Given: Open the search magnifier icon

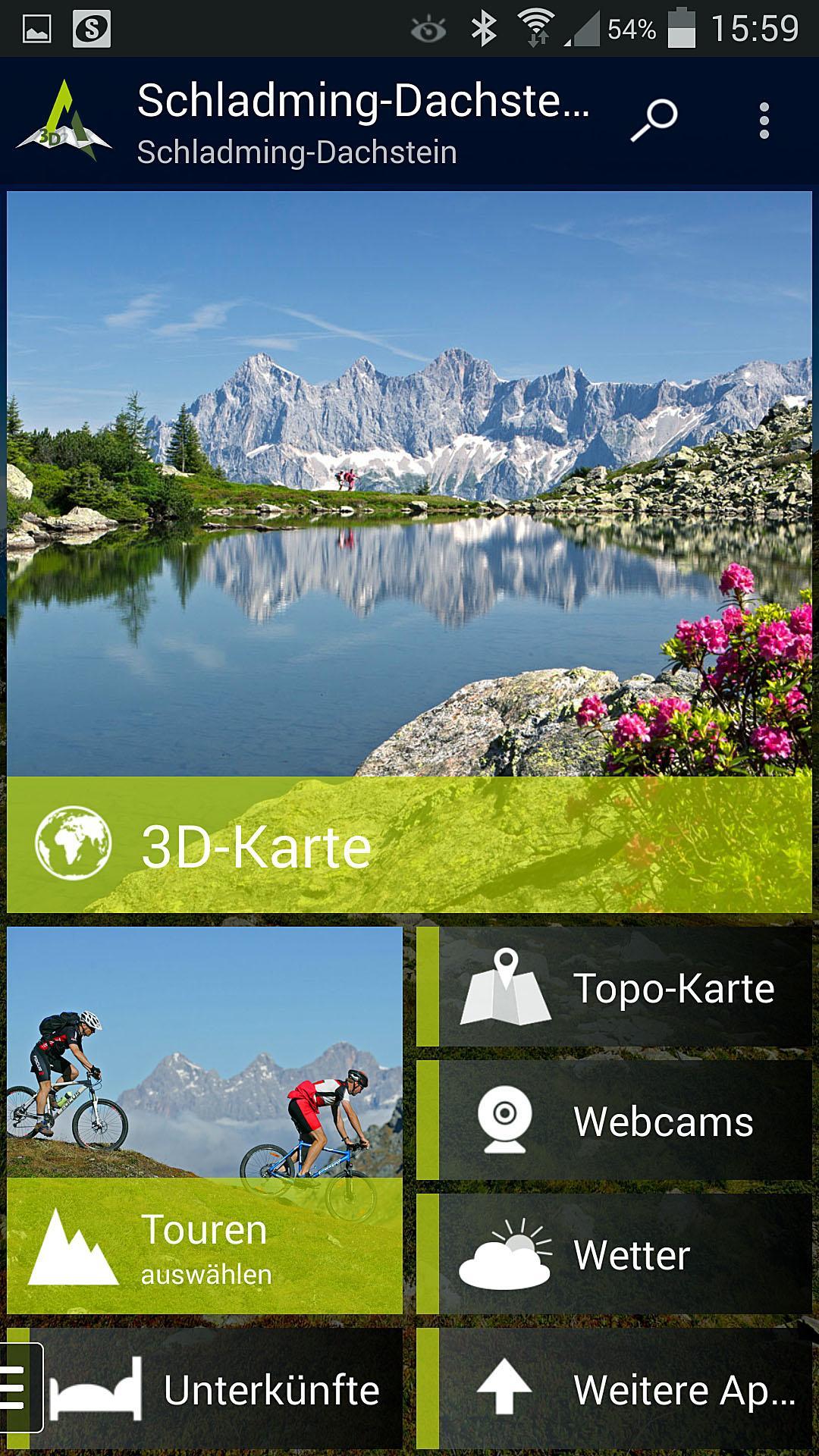Looking at the screenshot, I should coord(654,121).
